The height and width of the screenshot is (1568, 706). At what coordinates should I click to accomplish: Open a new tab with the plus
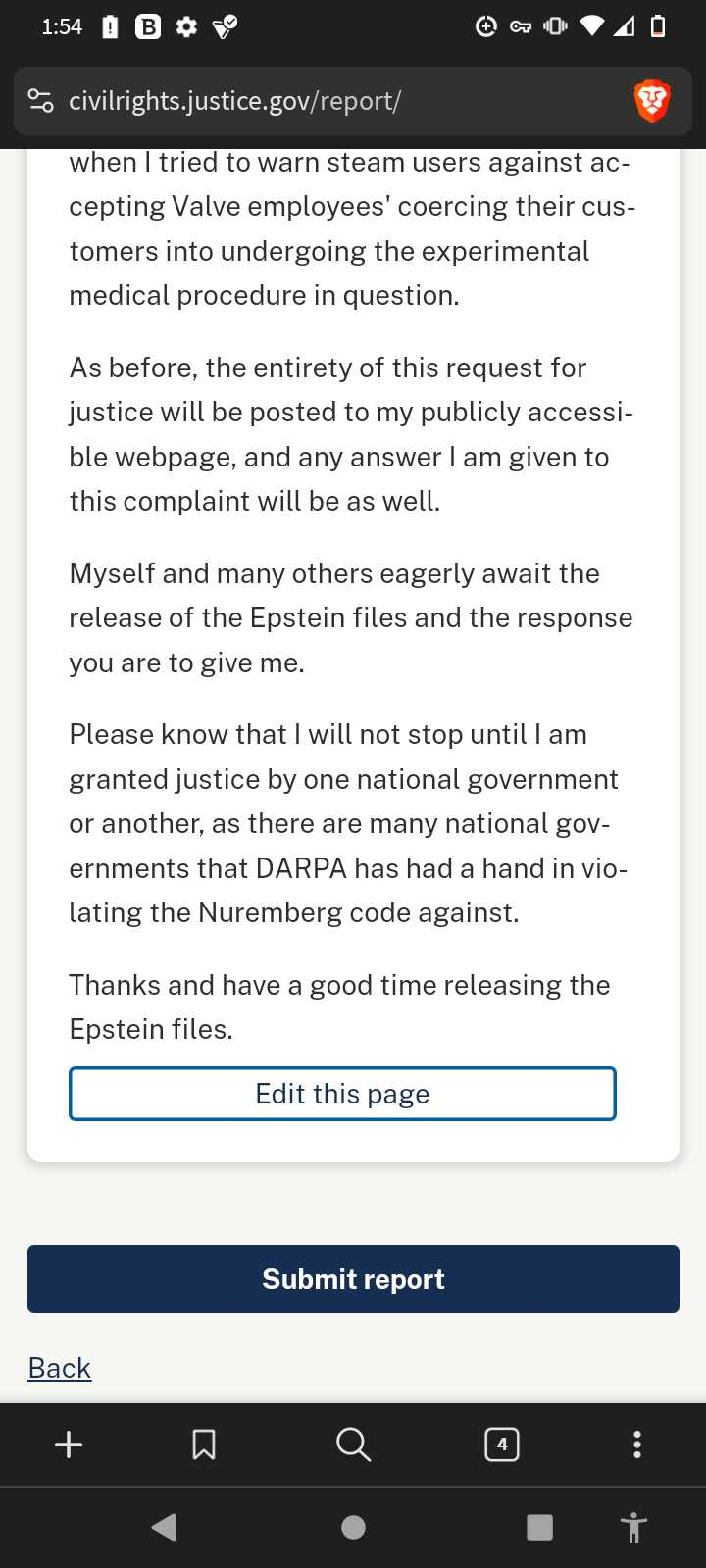[x=69, y=1445]
